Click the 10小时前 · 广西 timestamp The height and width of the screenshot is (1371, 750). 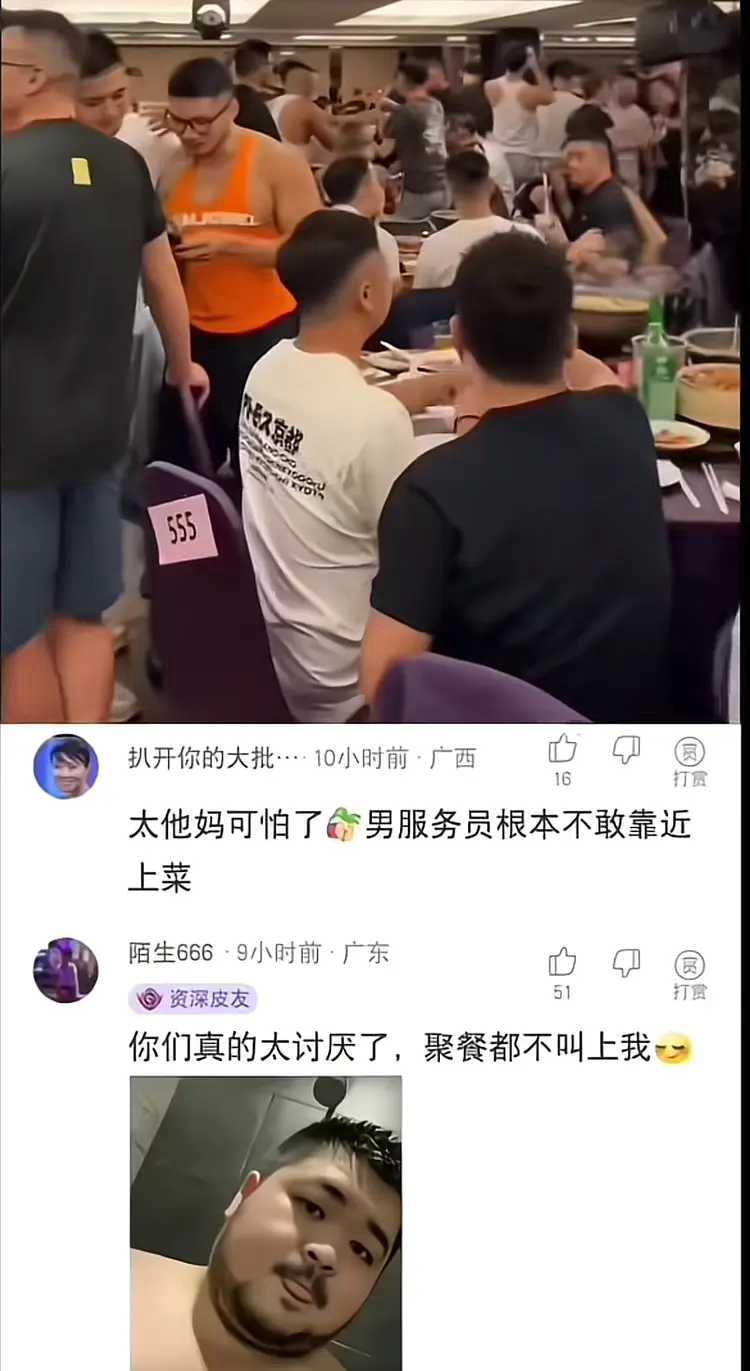390,758
